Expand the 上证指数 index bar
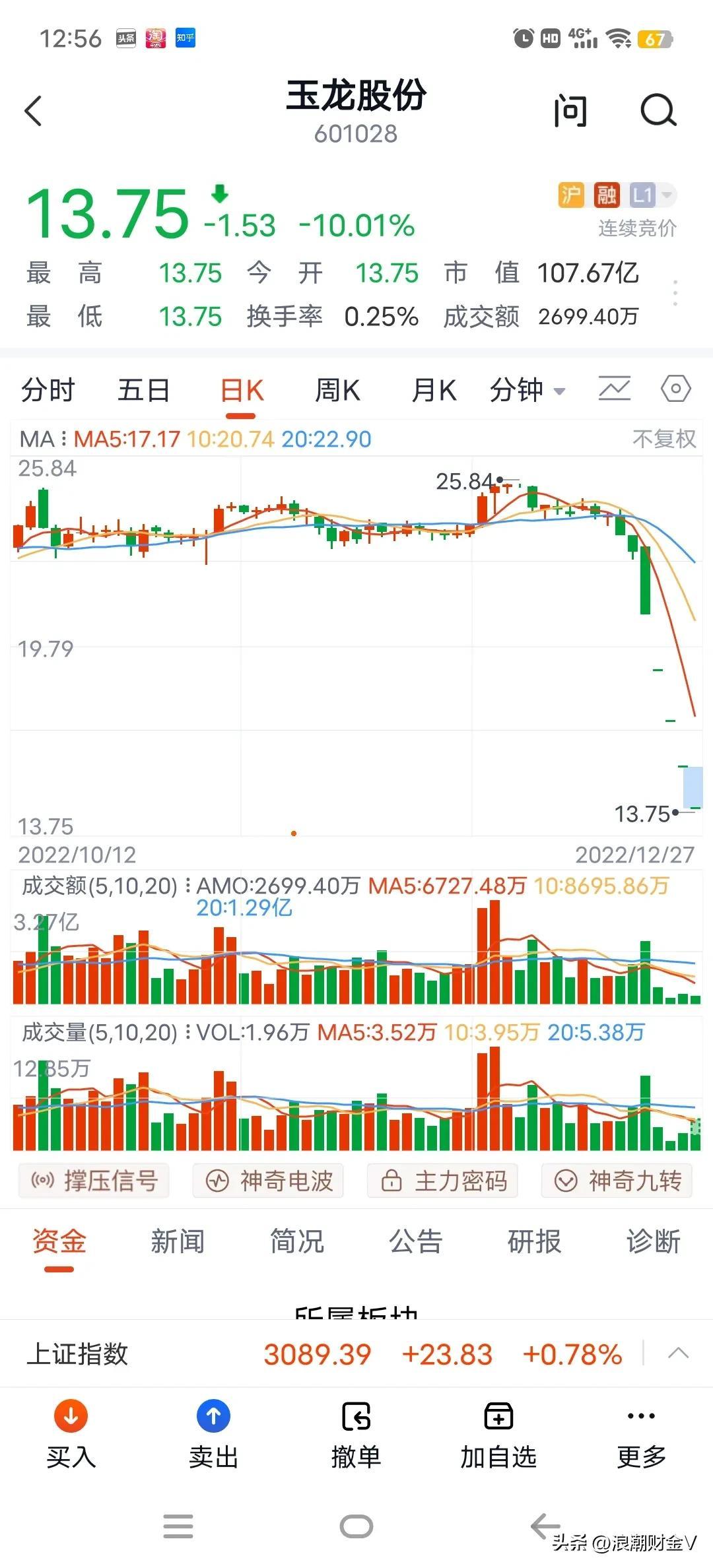Image resolution: width=713 pixels, height=1568 pixels. [x=678, y=1354]
